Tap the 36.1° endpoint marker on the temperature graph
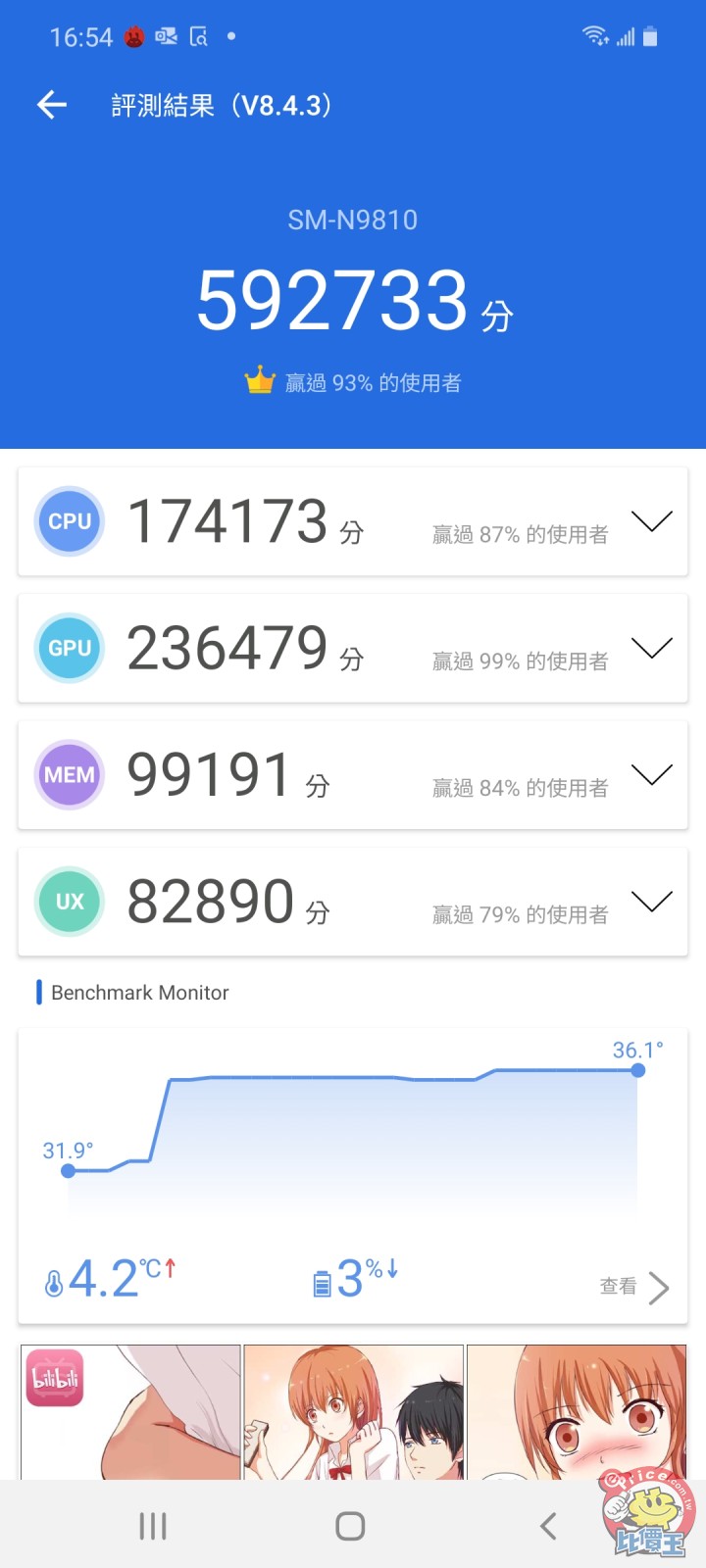The image size is (706, 1568). pos(637,1070)
